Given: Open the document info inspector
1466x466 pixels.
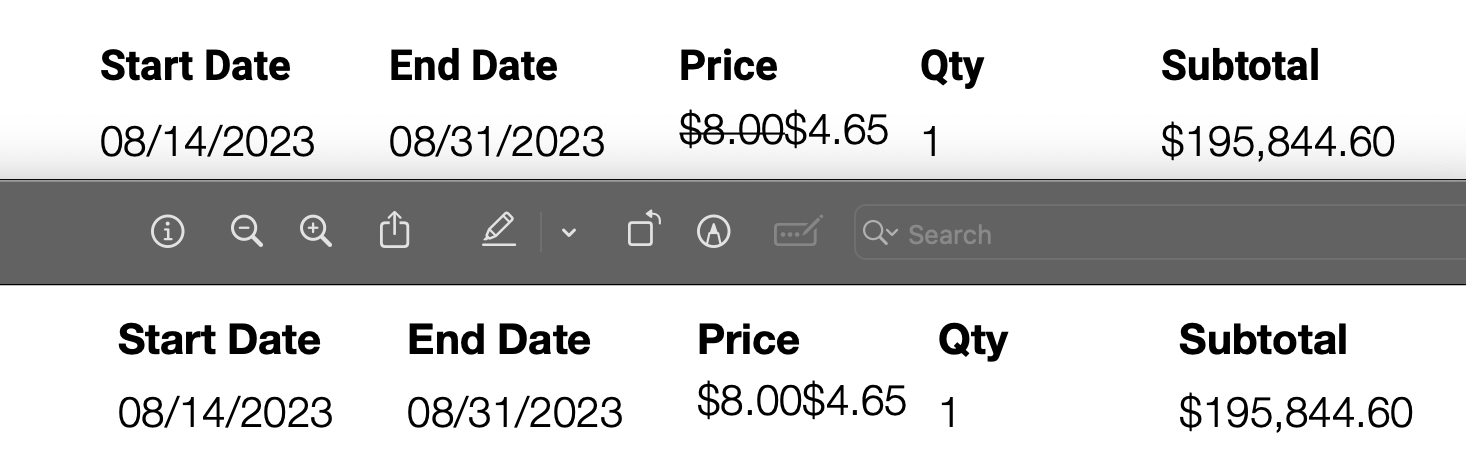Looking at the screenshot, I should pos(167,232).
